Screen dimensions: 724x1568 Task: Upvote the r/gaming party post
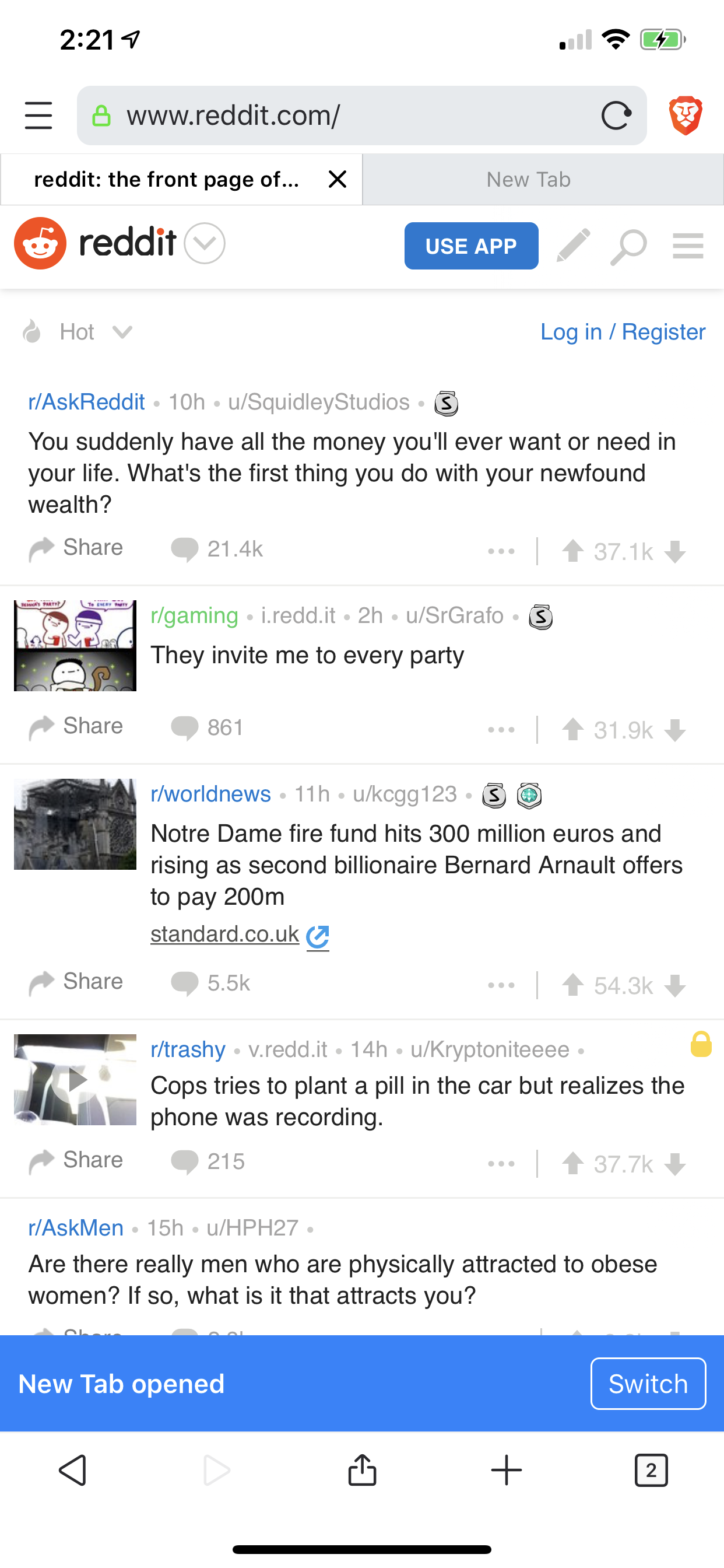[x=572, y=729]
